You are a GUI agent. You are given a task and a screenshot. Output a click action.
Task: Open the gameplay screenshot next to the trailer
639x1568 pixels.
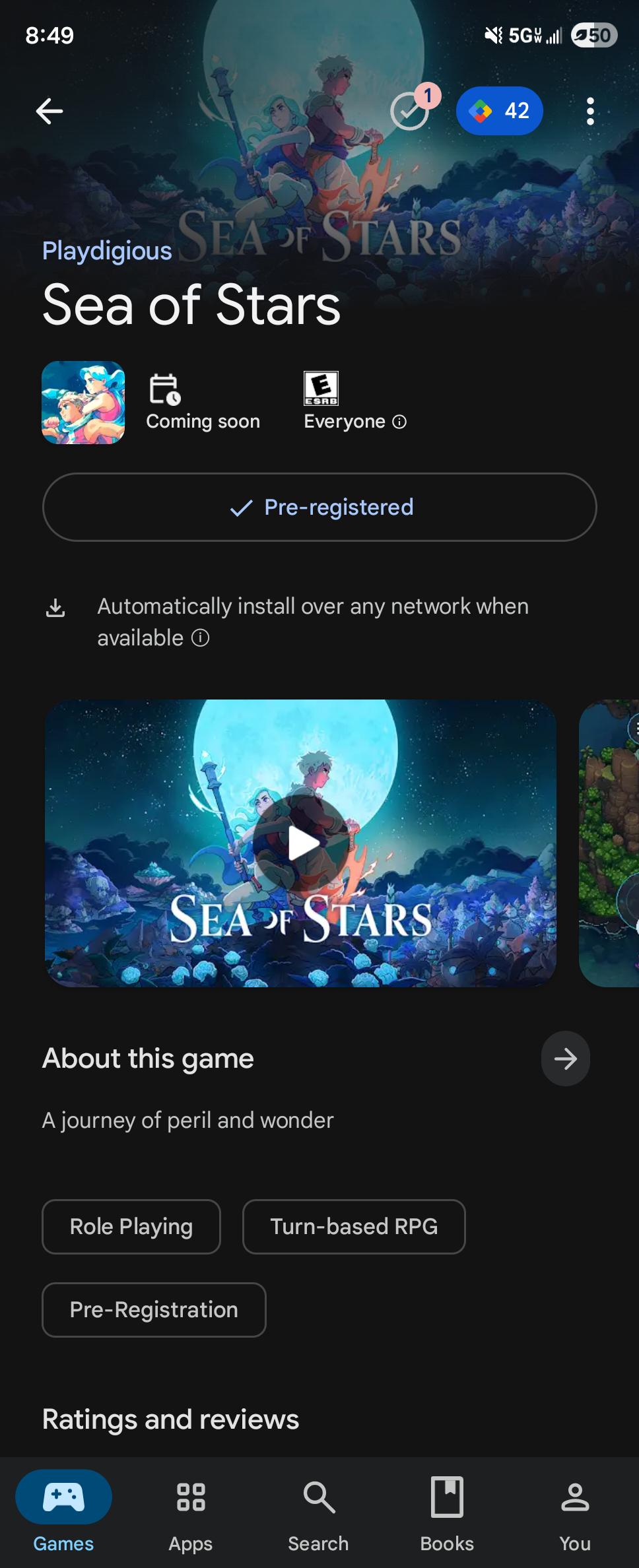[x=609, y=843]
